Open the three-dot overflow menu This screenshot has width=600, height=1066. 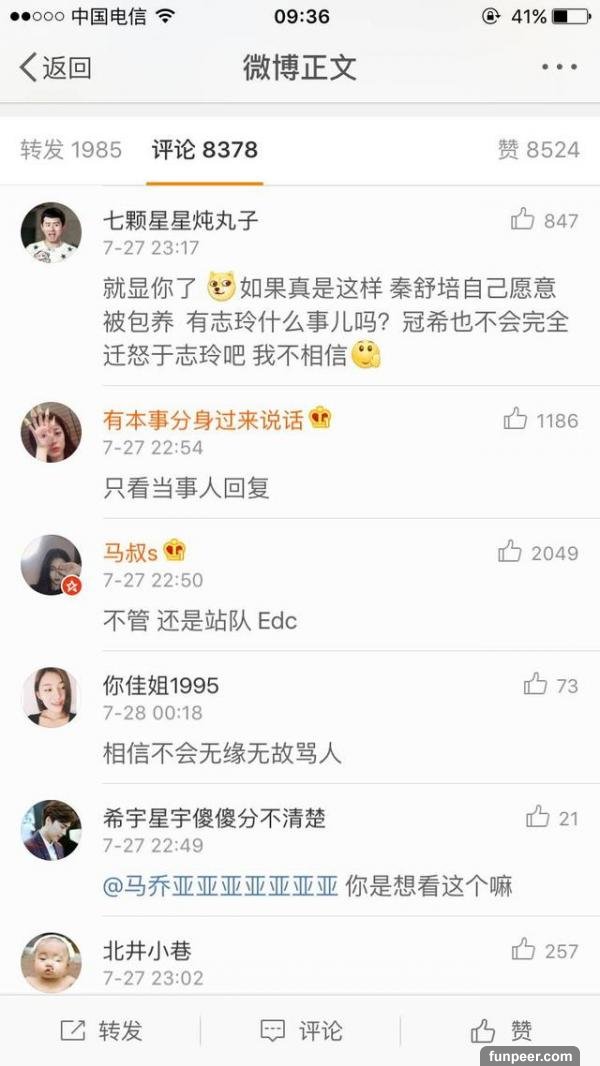click(x=559, y=67)
